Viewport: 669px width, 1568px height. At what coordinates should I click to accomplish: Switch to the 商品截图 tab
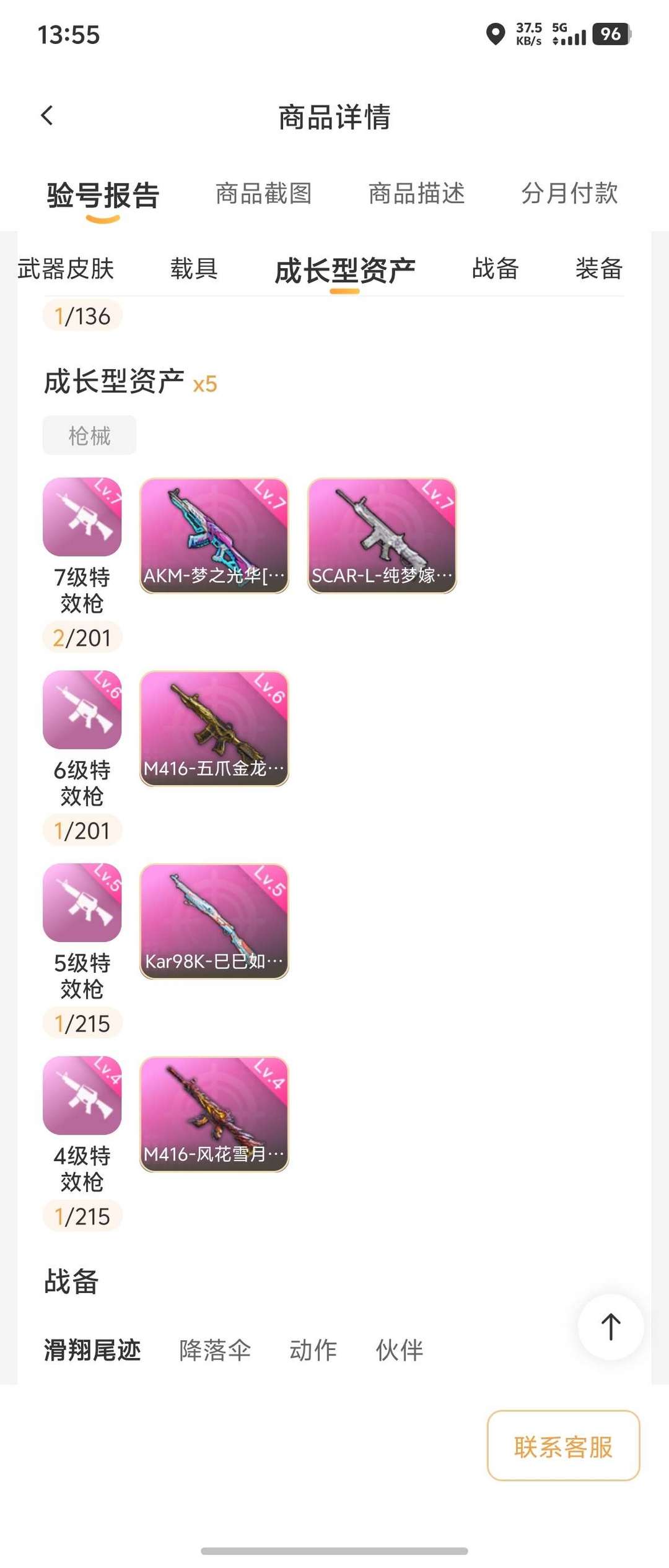pyautogui.click(x=263, y=193)
